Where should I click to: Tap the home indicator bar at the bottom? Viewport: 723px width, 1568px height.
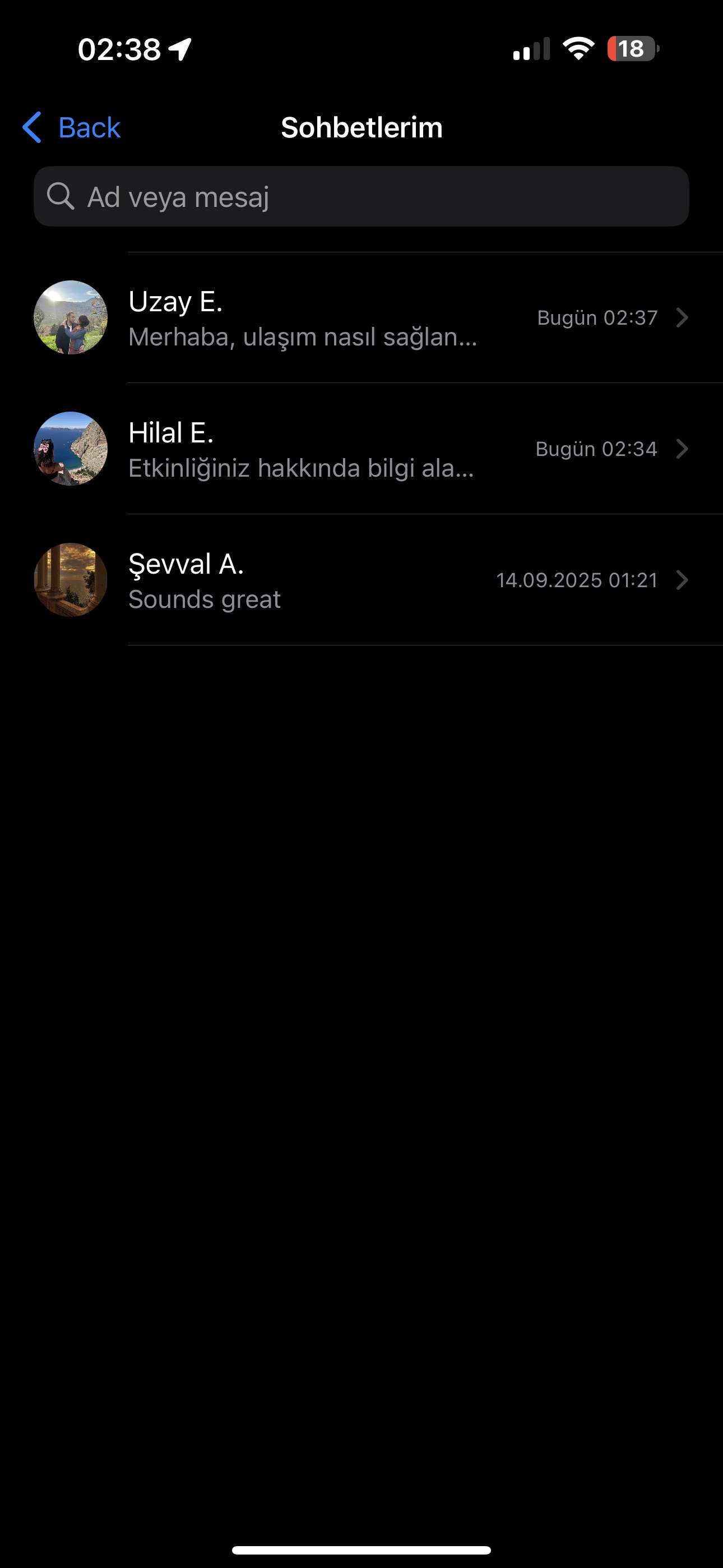[361, 1549]
